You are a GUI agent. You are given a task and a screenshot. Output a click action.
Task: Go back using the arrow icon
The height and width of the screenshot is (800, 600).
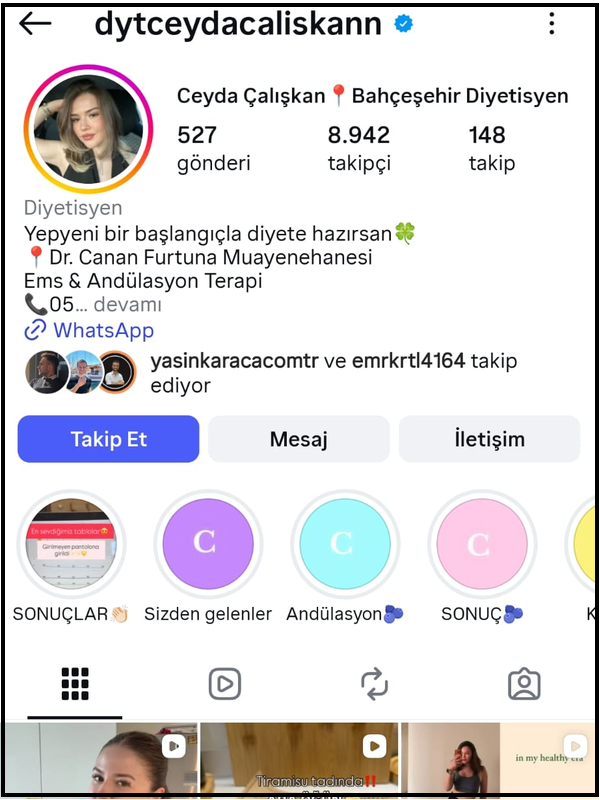pos(35,24)
